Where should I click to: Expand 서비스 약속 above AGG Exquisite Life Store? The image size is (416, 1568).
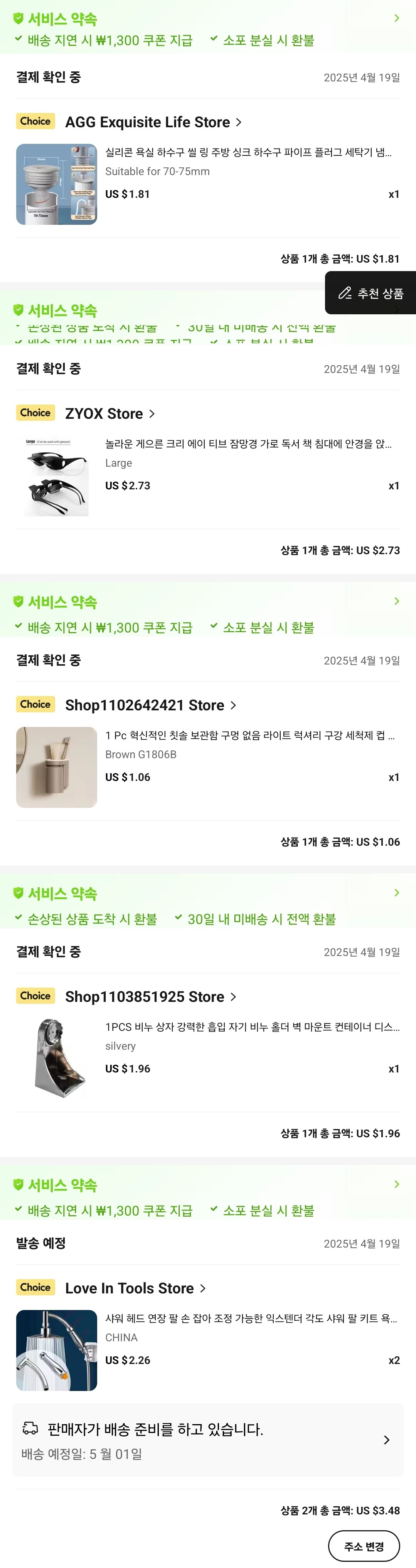tap(397, 18)
